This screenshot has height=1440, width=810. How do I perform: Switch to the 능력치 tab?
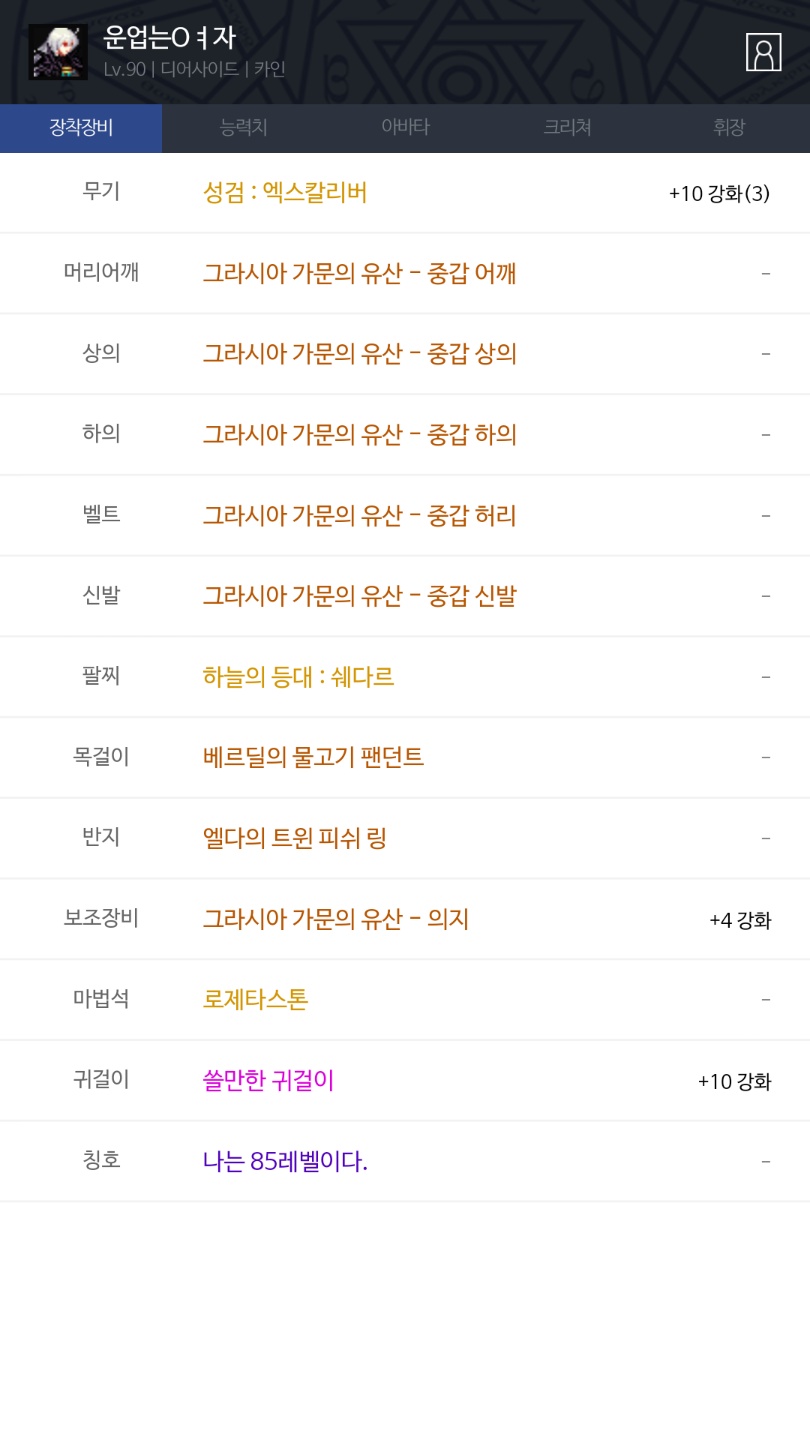click(x=243, y=128)
